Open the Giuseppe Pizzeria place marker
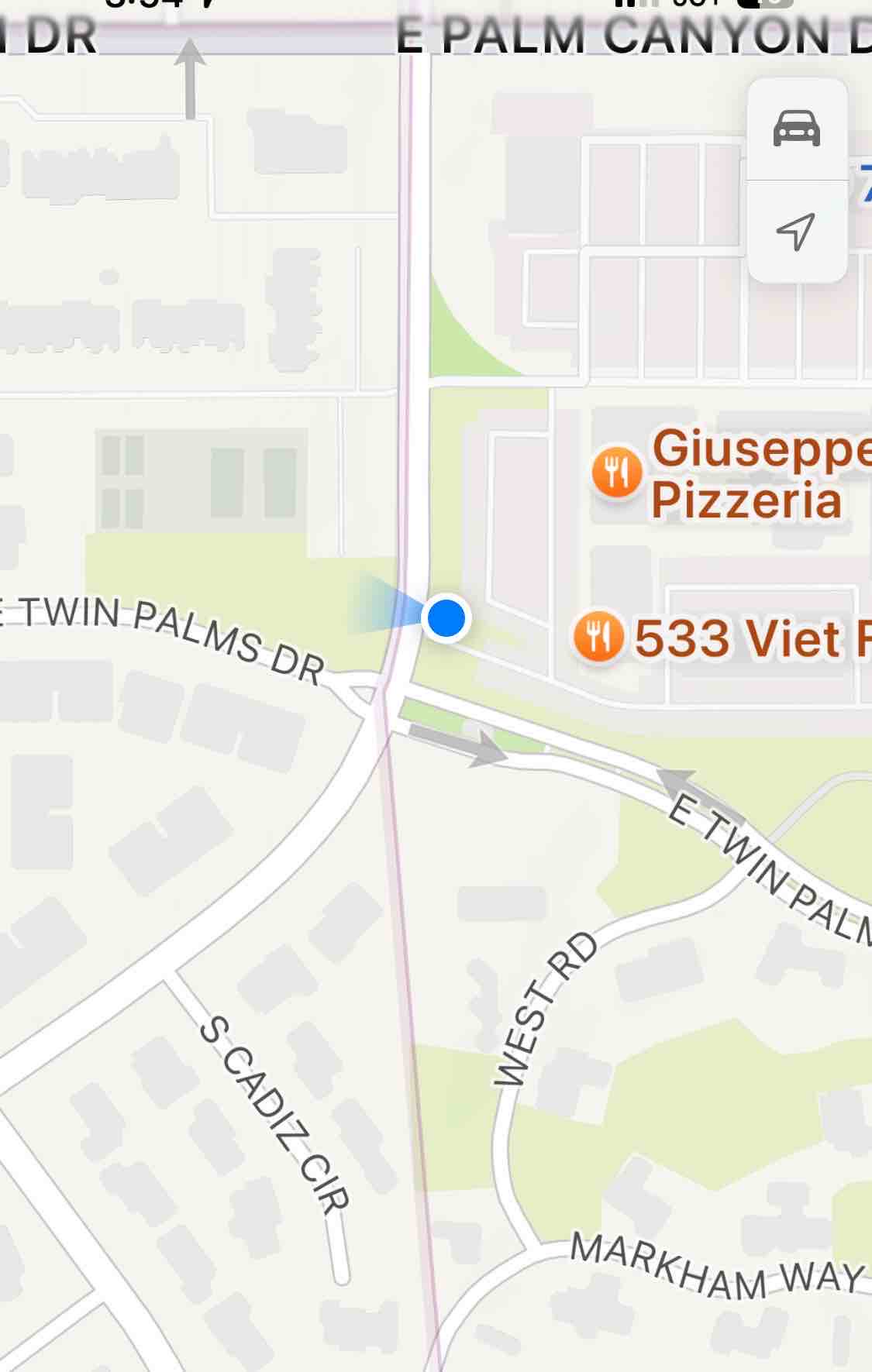Viewport: 872px width, 1372px height. click(617, 472)
